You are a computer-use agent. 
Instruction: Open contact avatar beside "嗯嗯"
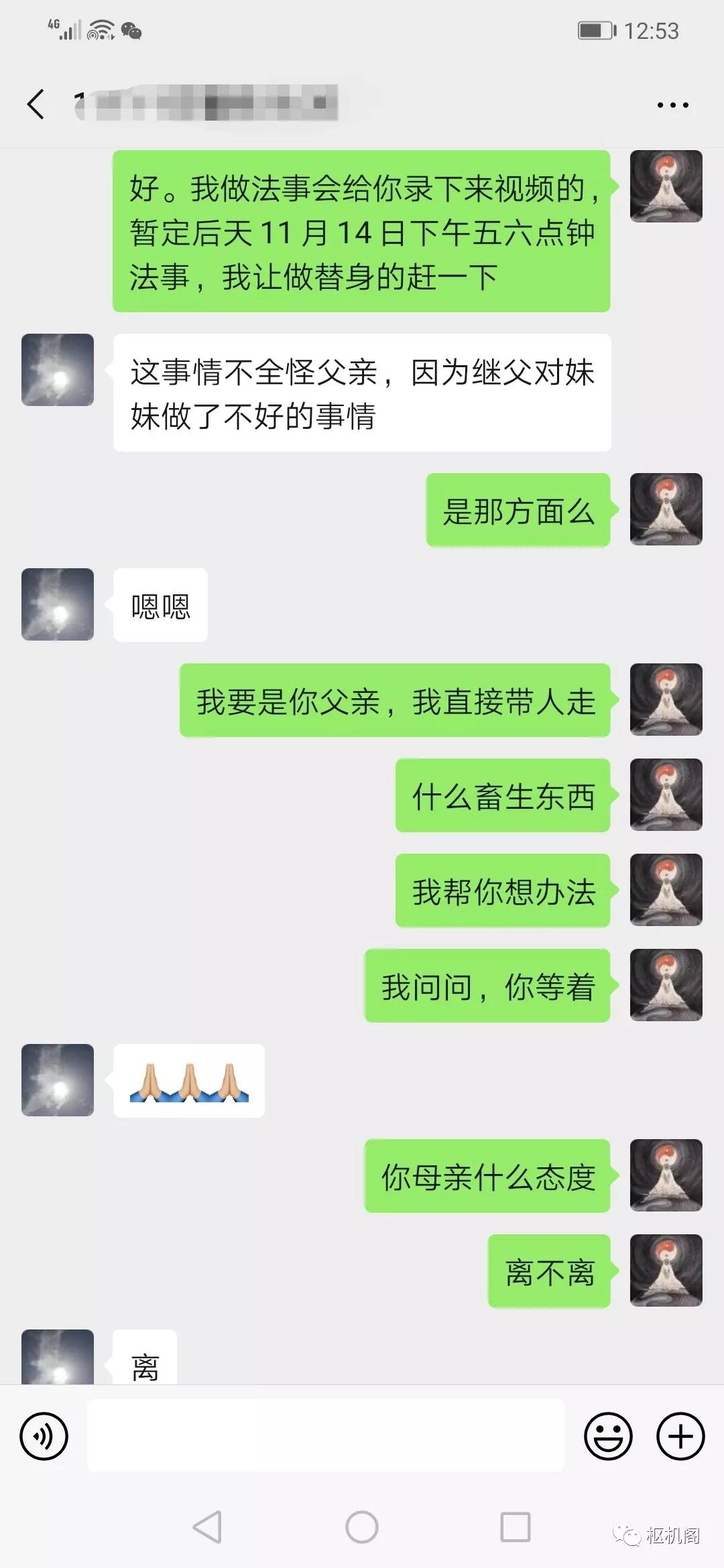58,604
